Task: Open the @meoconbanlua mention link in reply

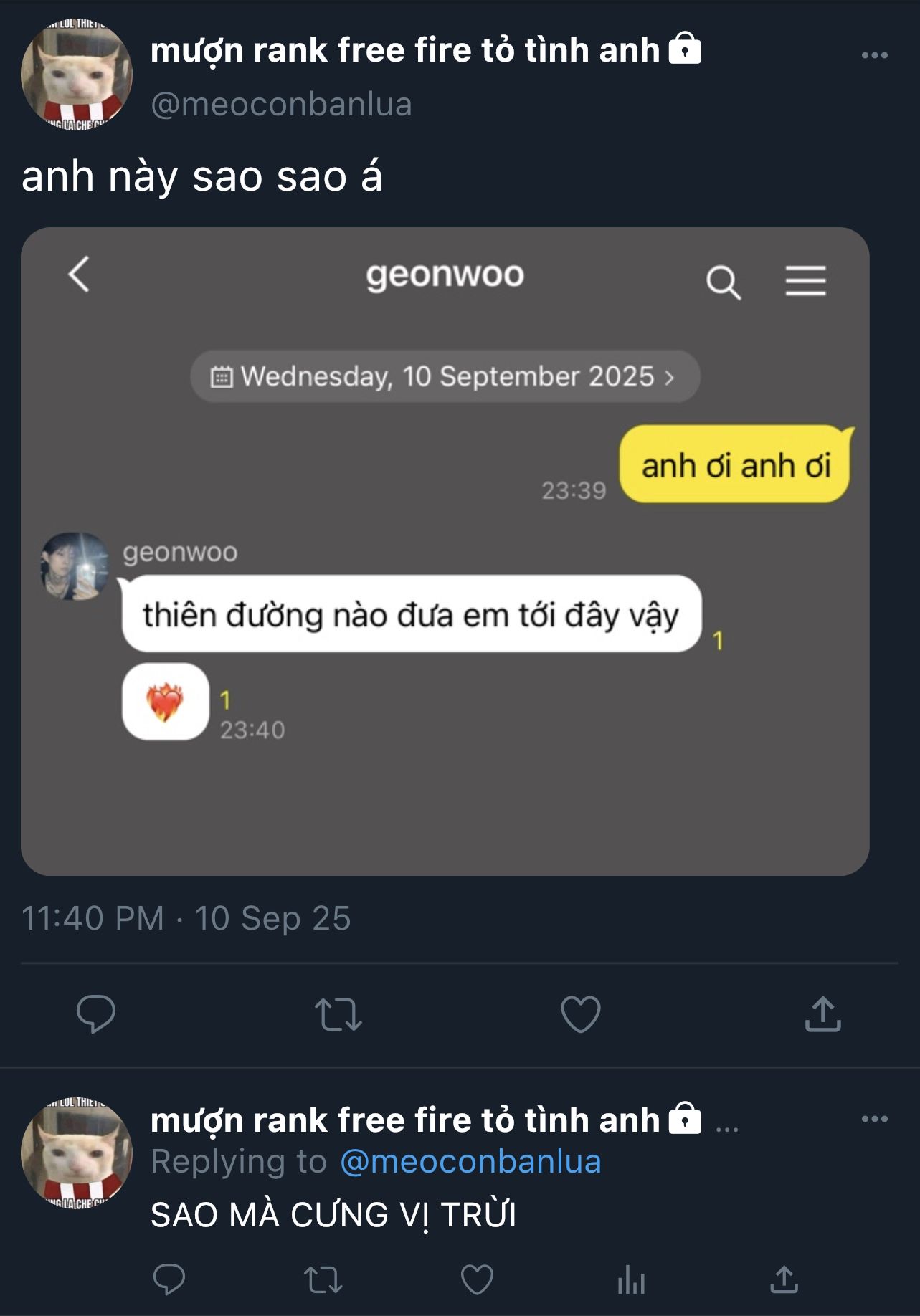Action: point(470,1161)
